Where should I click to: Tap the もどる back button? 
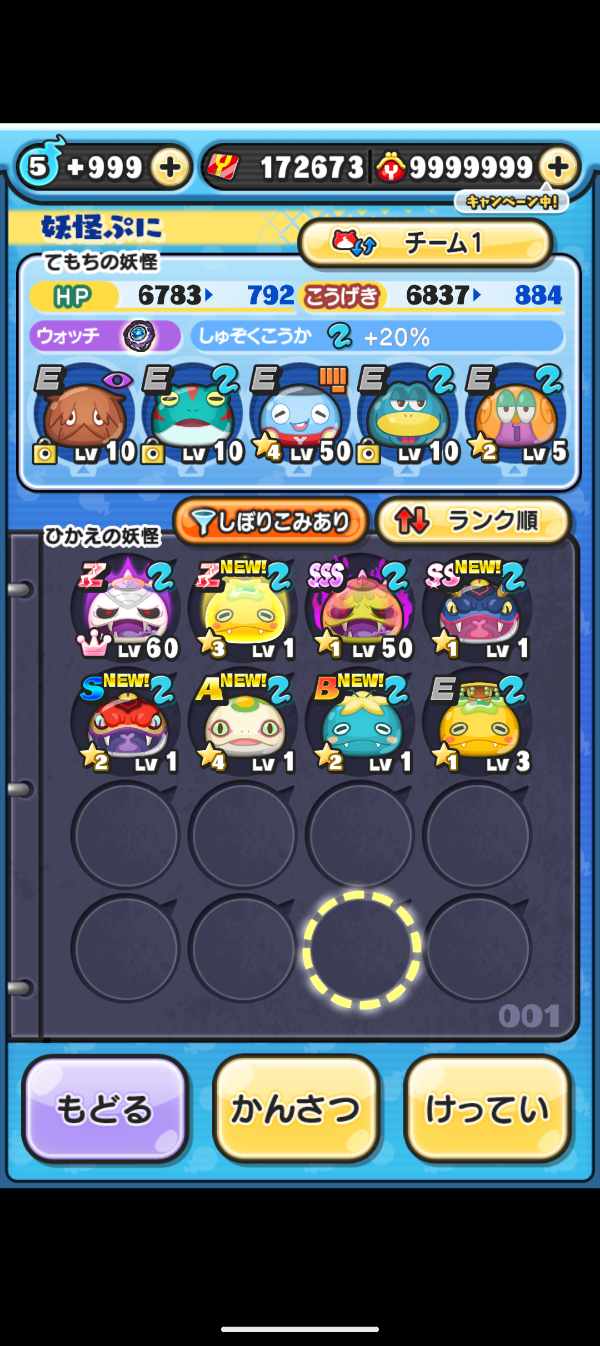point(105,1109)
